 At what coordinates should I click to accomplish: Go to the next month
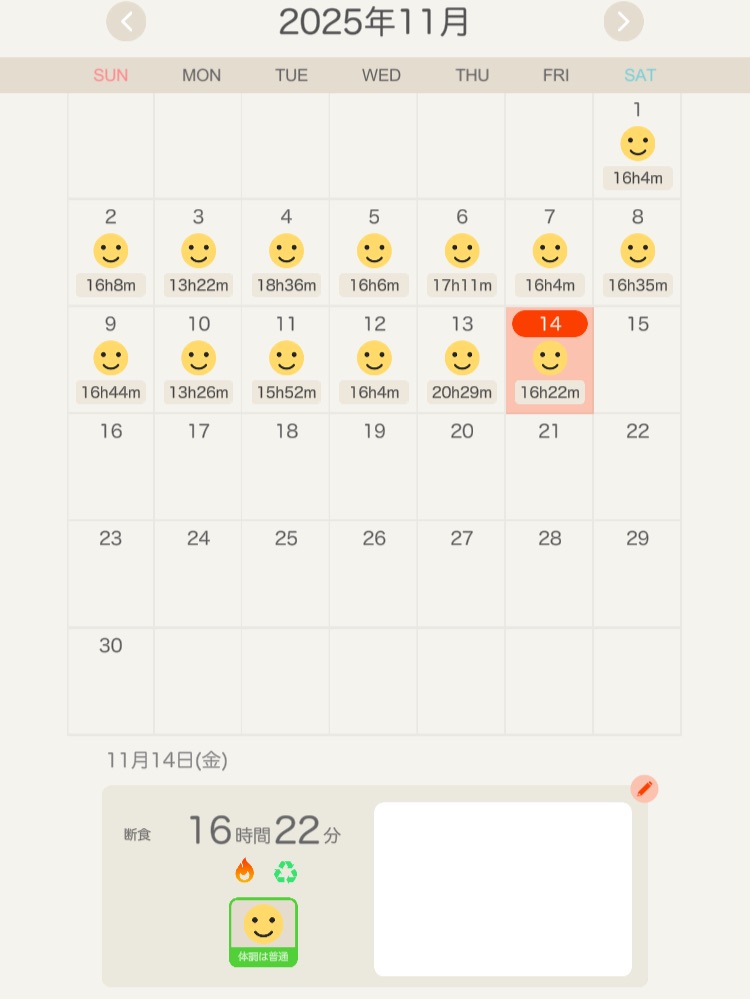623,21
